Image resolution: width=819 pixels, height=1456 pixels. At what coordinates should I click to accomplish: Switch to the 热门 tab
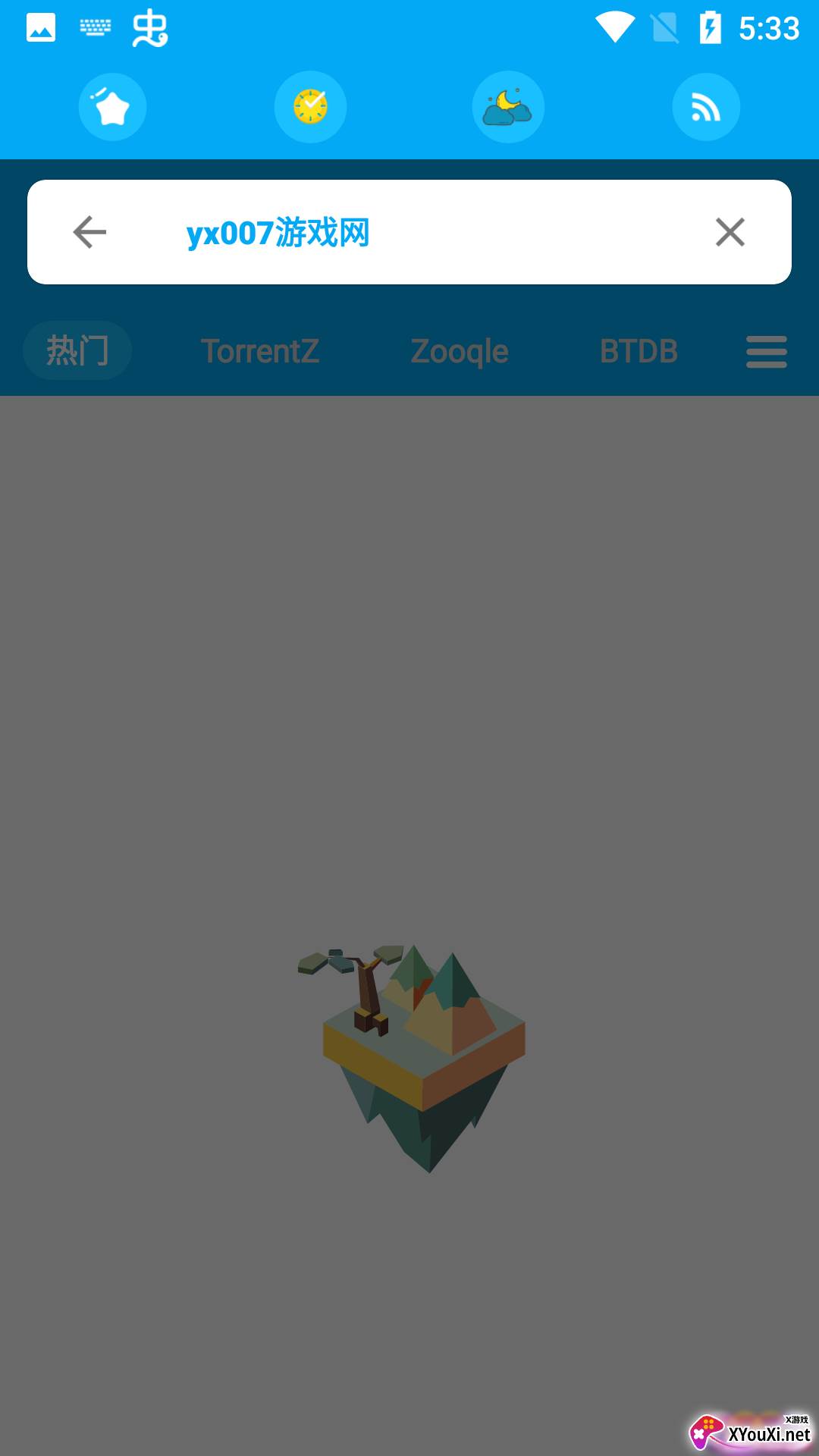[x=77, y=350]
